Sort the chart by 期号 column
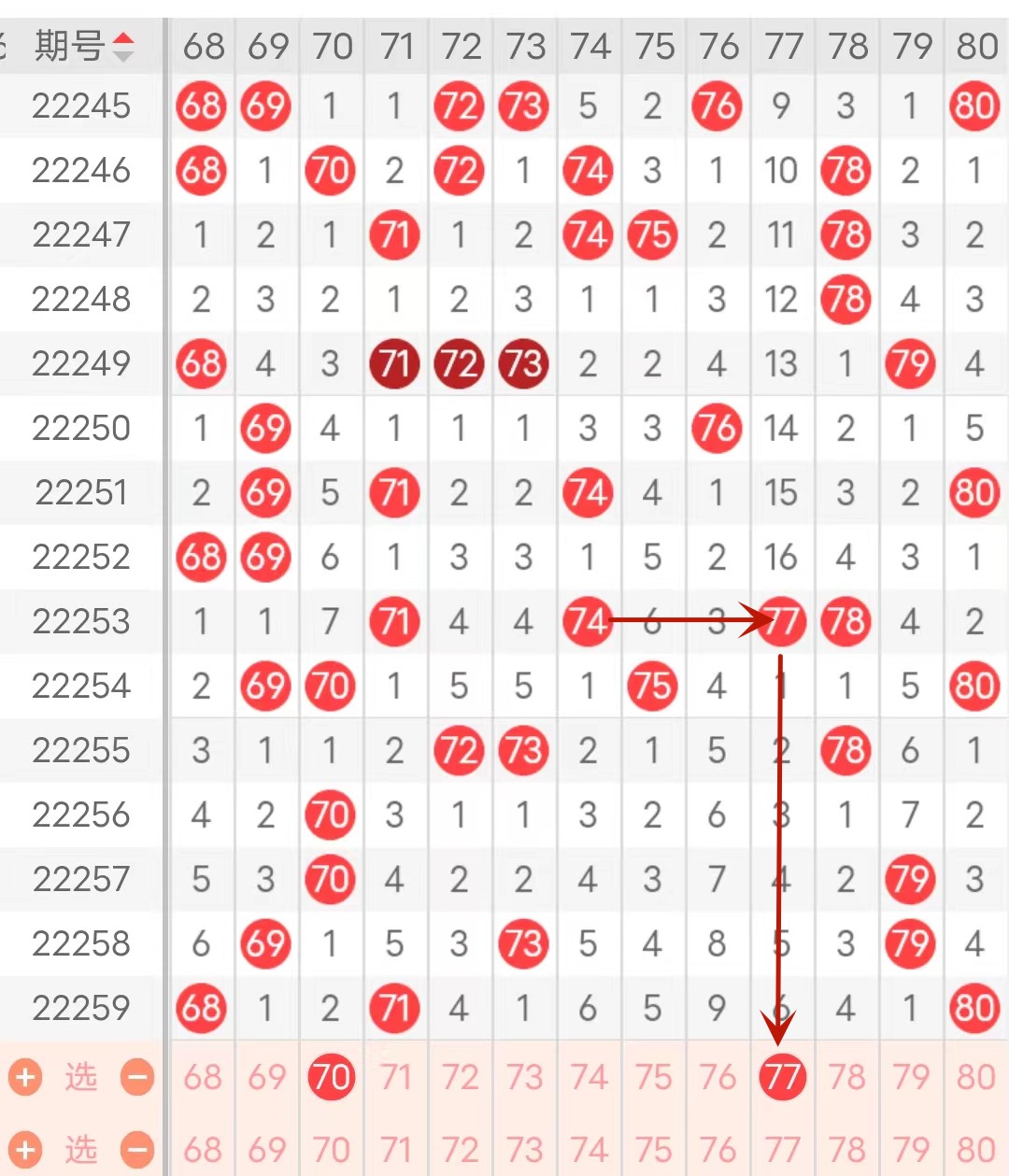Viewport: 1009px width, 1176px height. pyautogui.click(x=122, y=47)
